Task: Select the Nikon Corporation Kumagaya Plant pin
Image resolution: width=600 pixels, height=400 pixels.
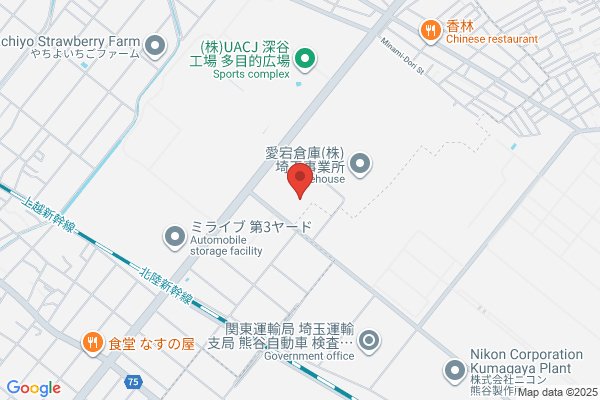Action: coord(455,371)
